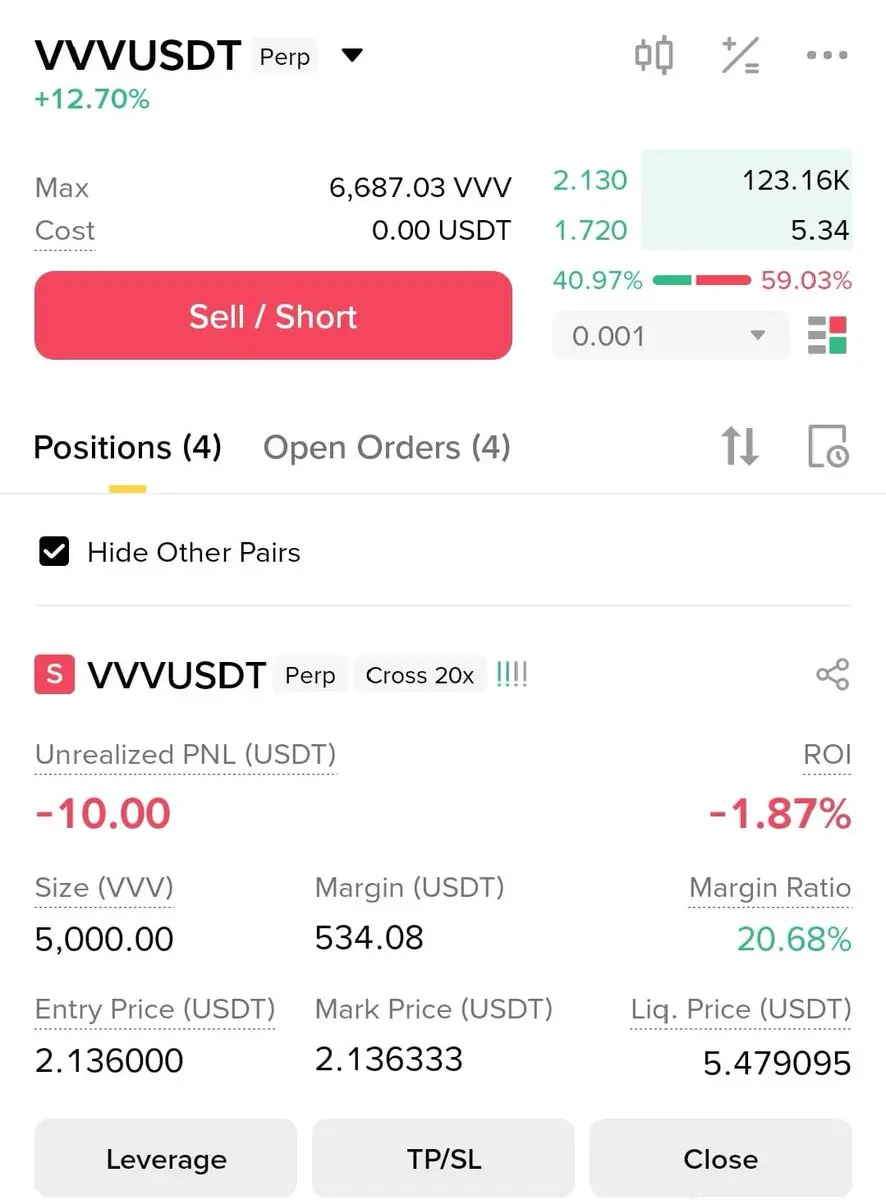
Task: Tap the Cross 20x margin mode tag
Action: 420,676
